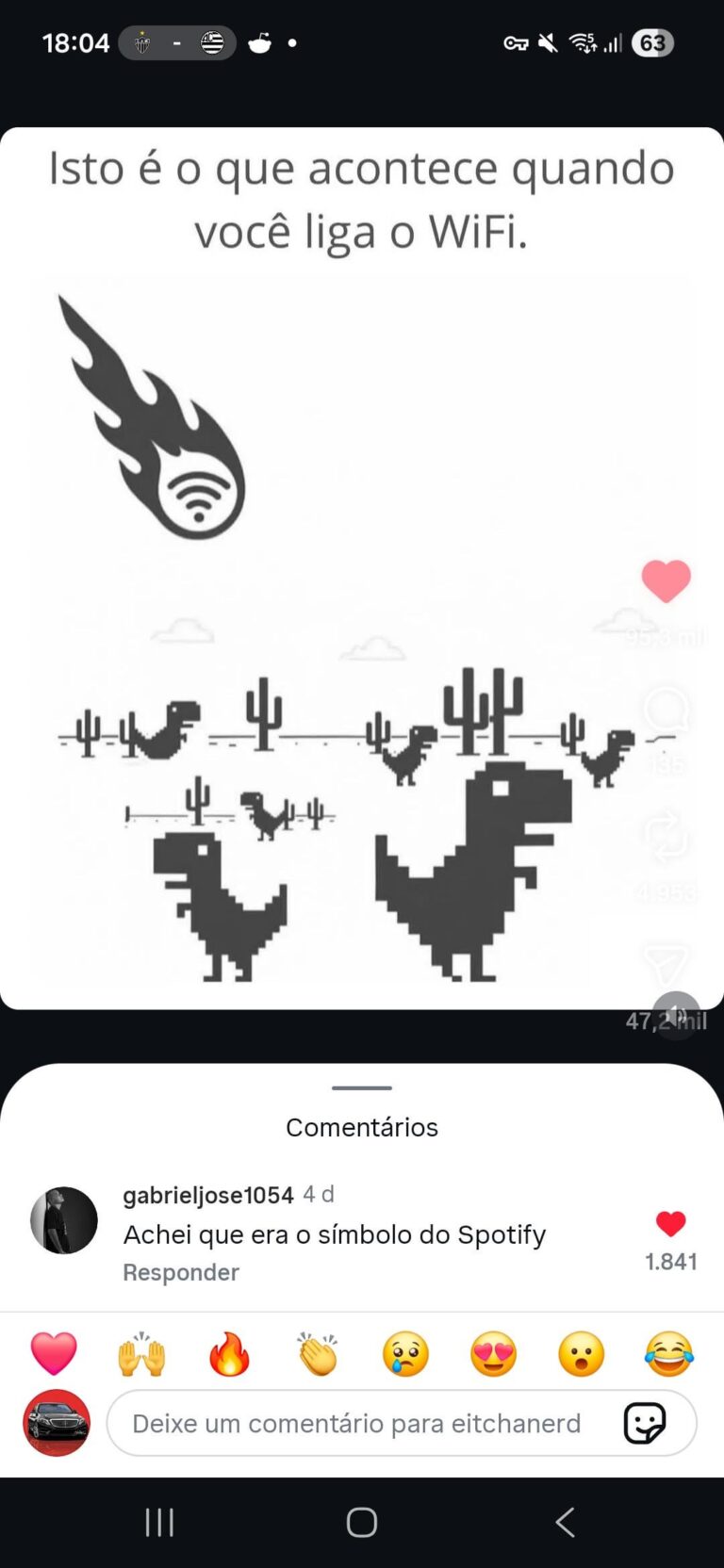The image size is (724, 1568).
Task: React with the clapping hands emoji
Action: pos(318,1354)
